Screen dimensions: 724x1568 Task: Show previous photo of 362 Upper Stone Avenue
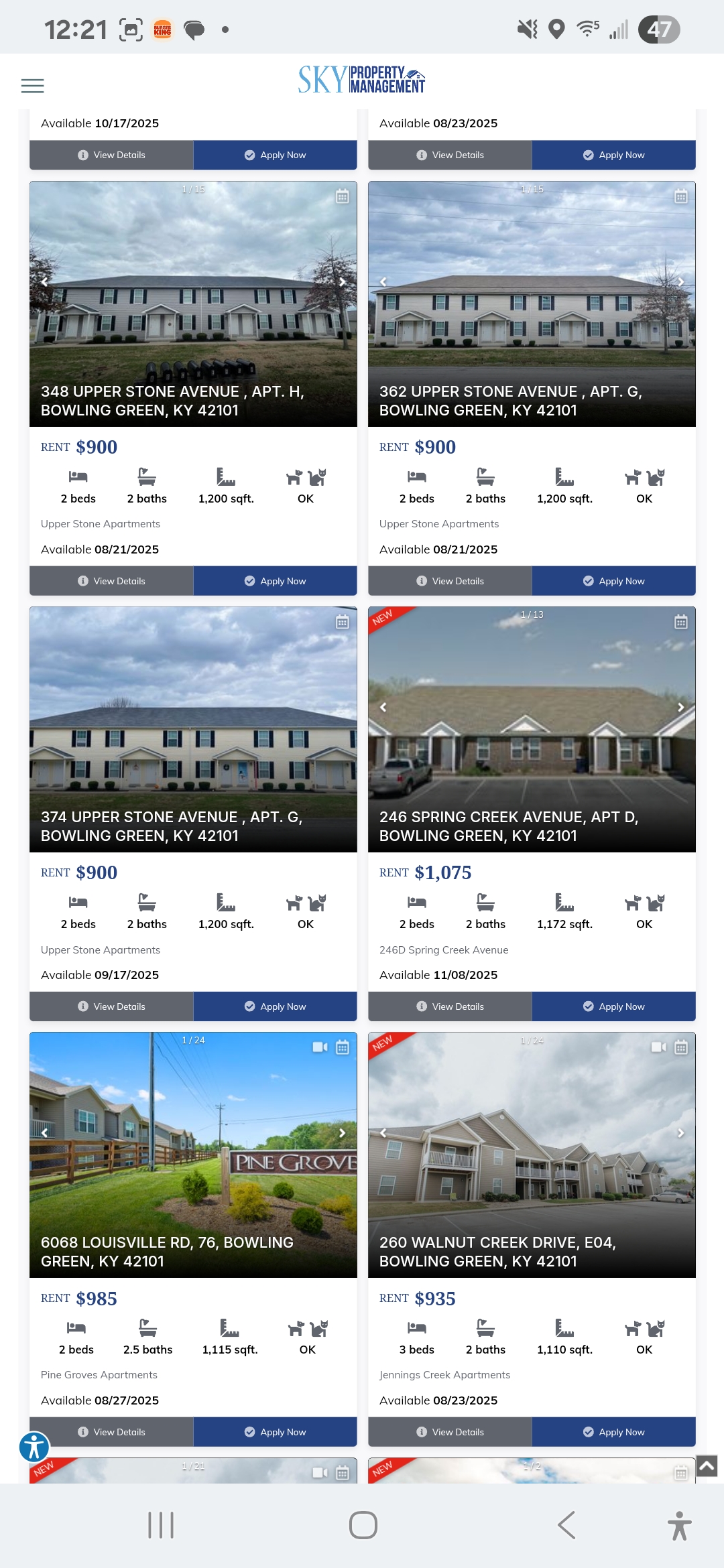[x=383, y=282]
